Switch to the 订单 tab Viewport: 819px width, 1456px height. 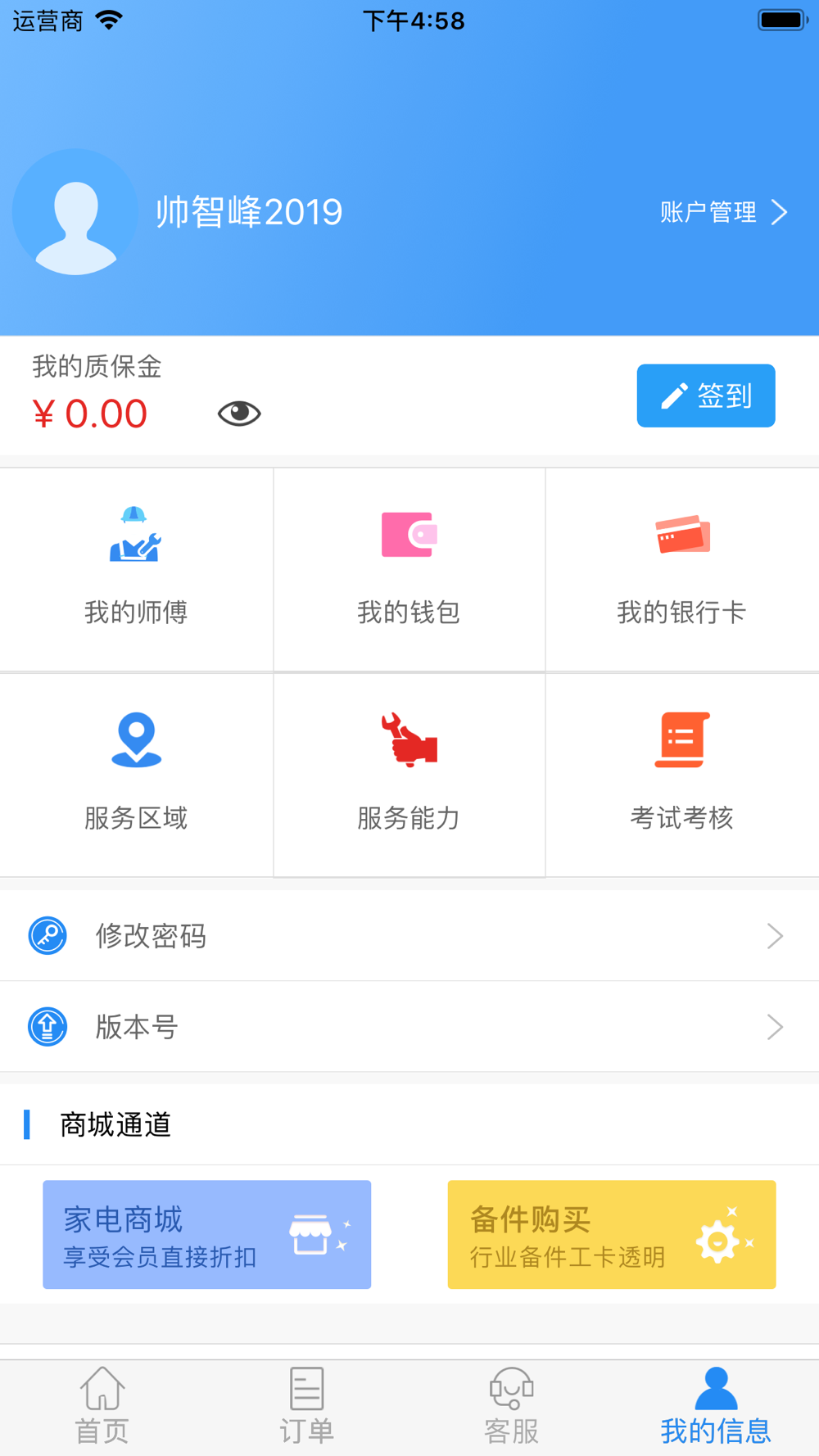click(x=307, y=1406)
